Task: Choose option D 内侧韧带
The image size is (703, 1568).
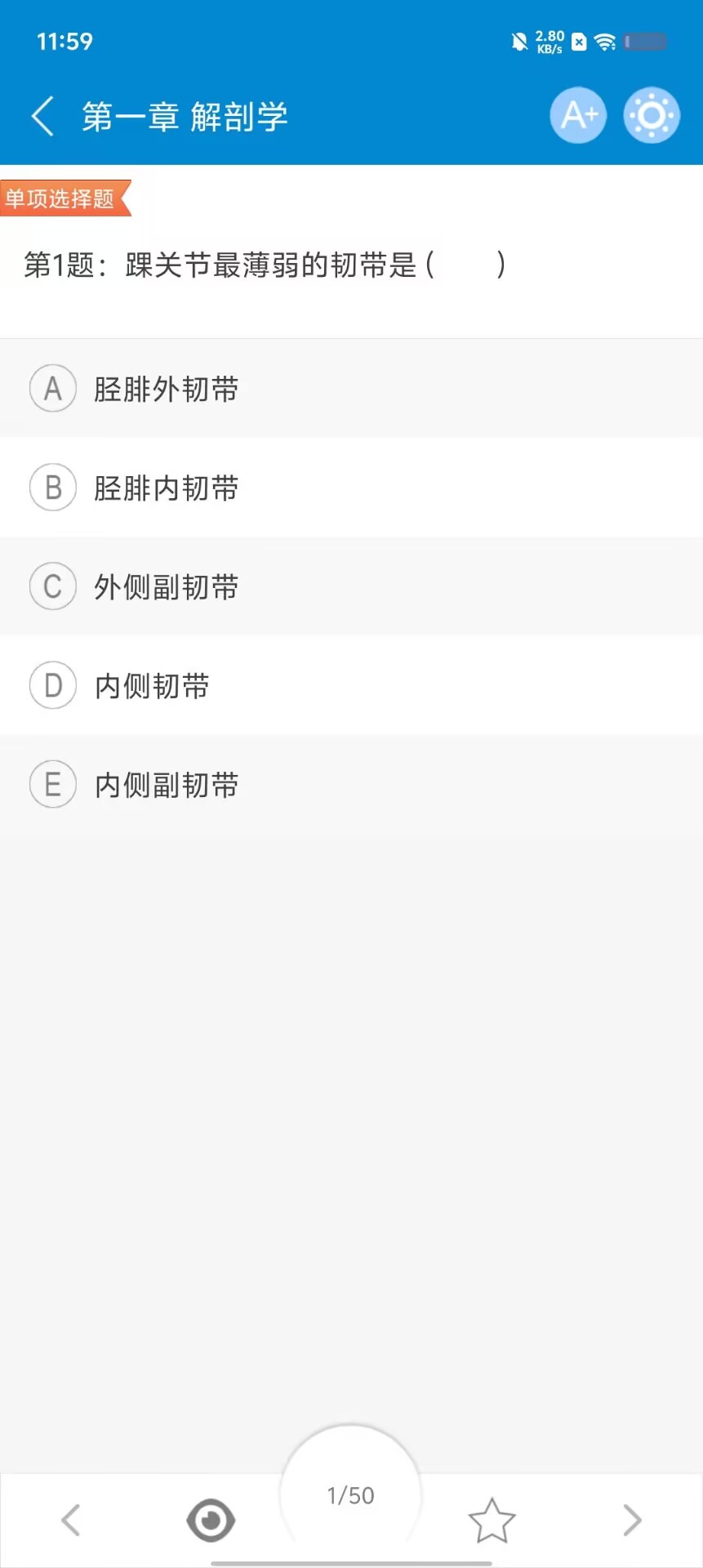Action: pos(351,685)
